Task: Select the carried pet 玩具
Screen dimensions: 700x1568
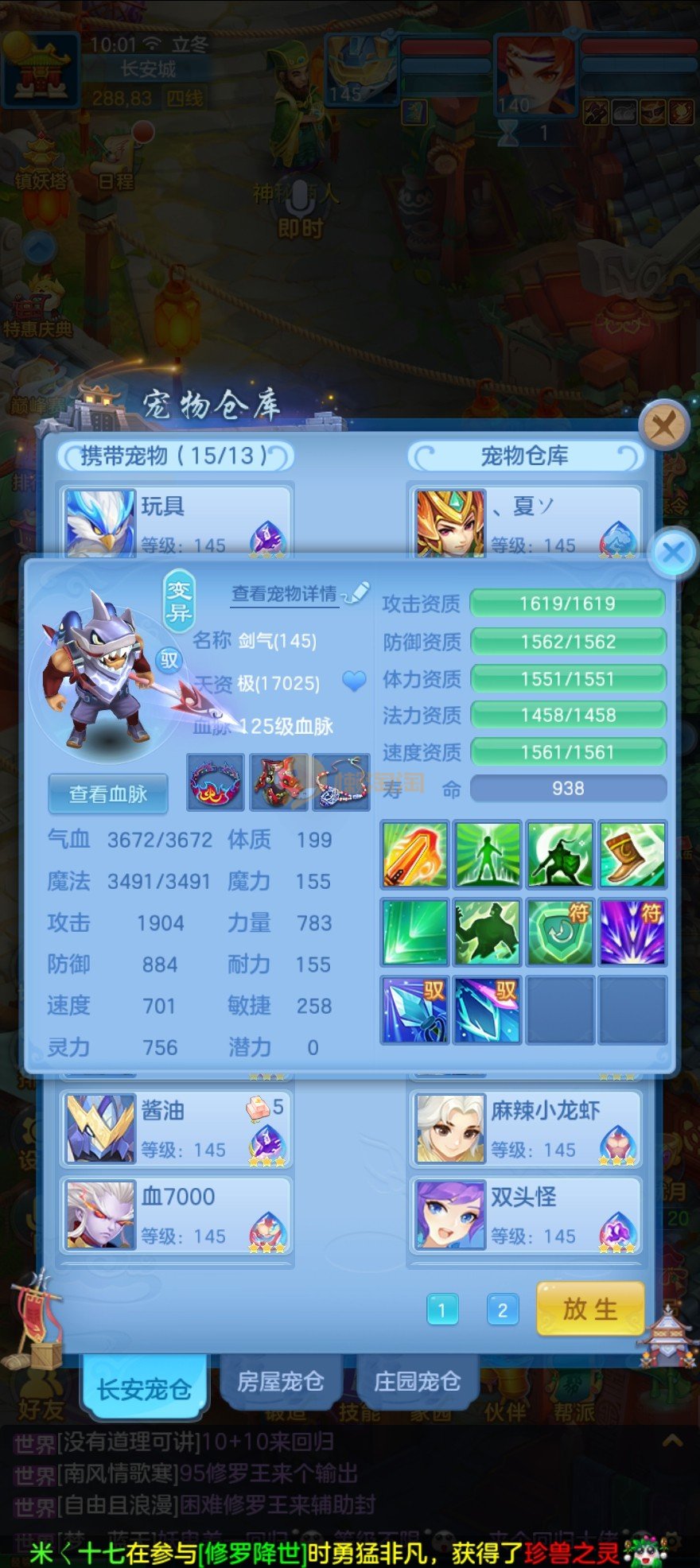Action: [176, 522]
